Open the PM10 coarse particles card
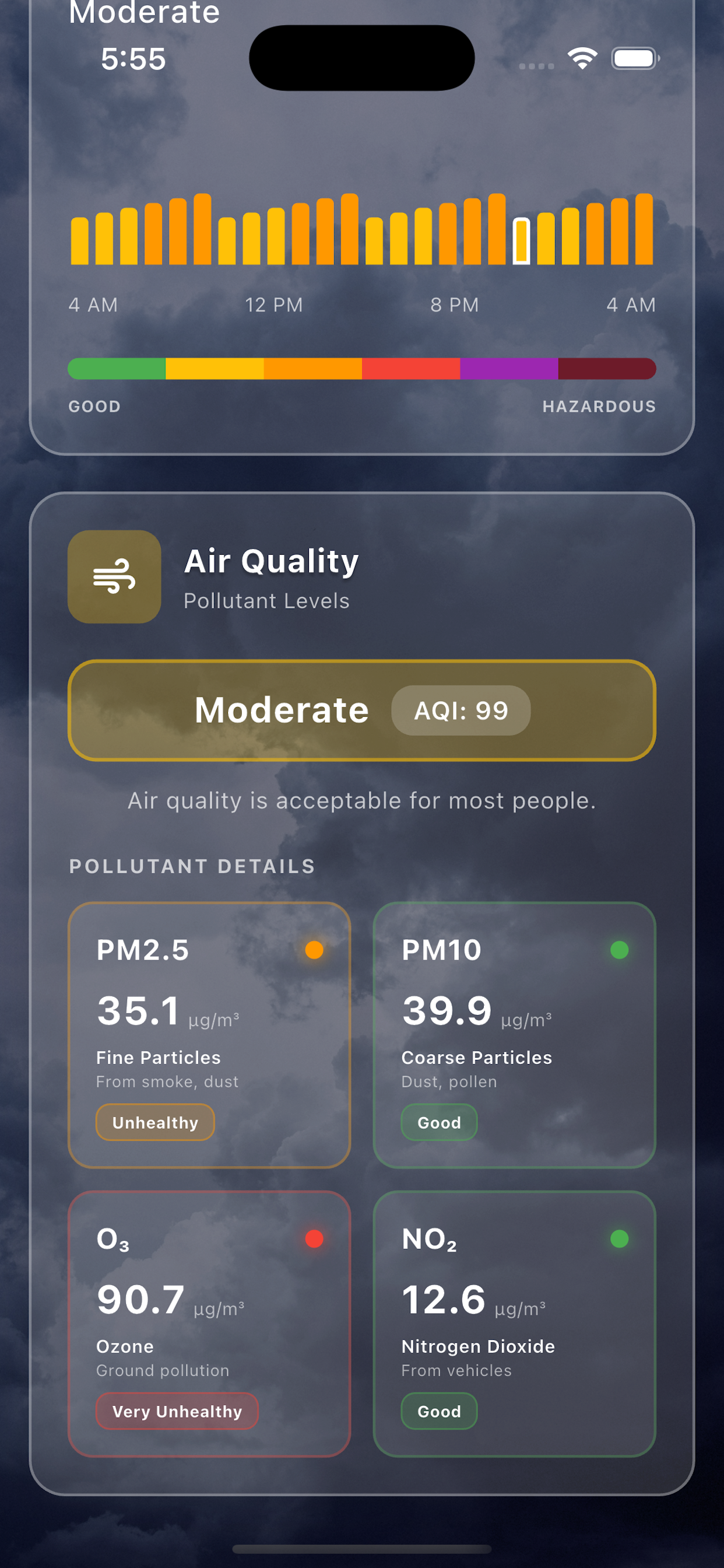 pyautogui.click(x=514, y=1035)
